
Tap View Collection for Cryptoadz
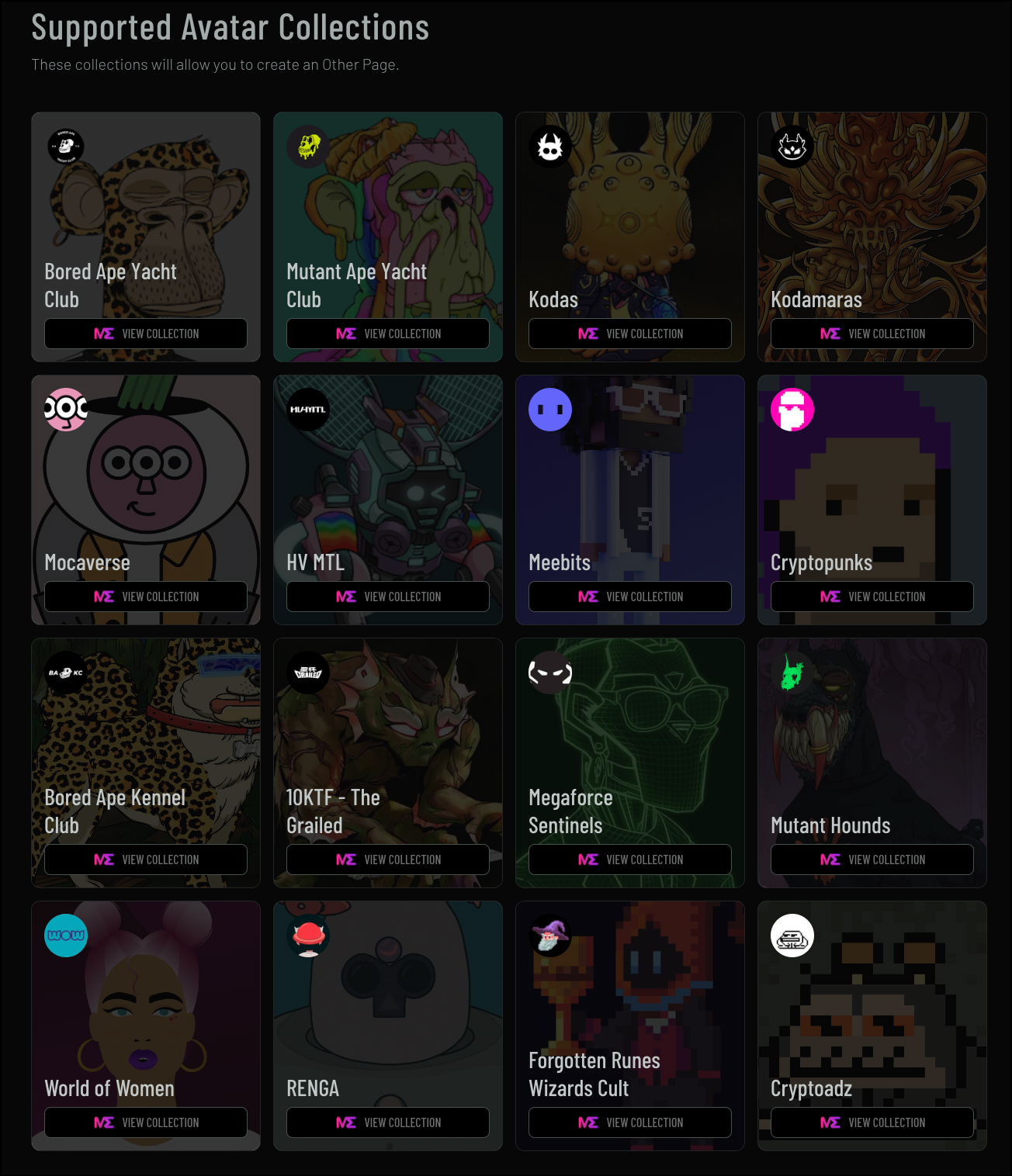pos(872,1122)
